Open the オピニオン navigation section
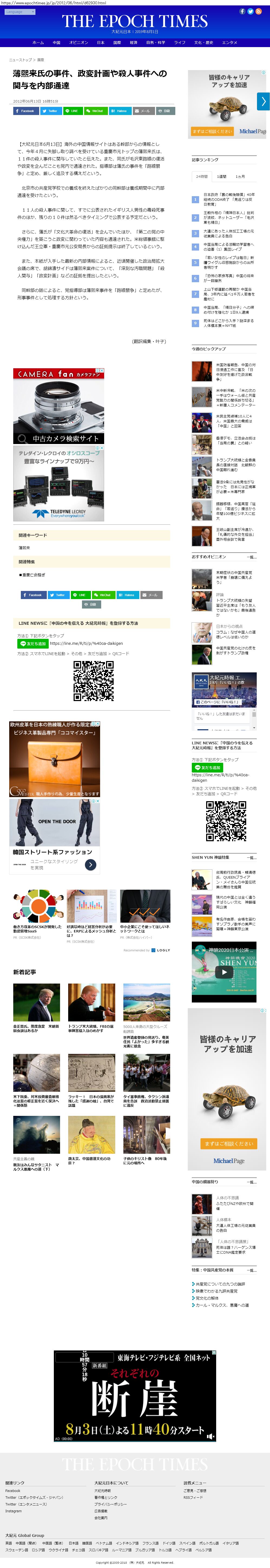270x1568 pixels. coord(78,42)
